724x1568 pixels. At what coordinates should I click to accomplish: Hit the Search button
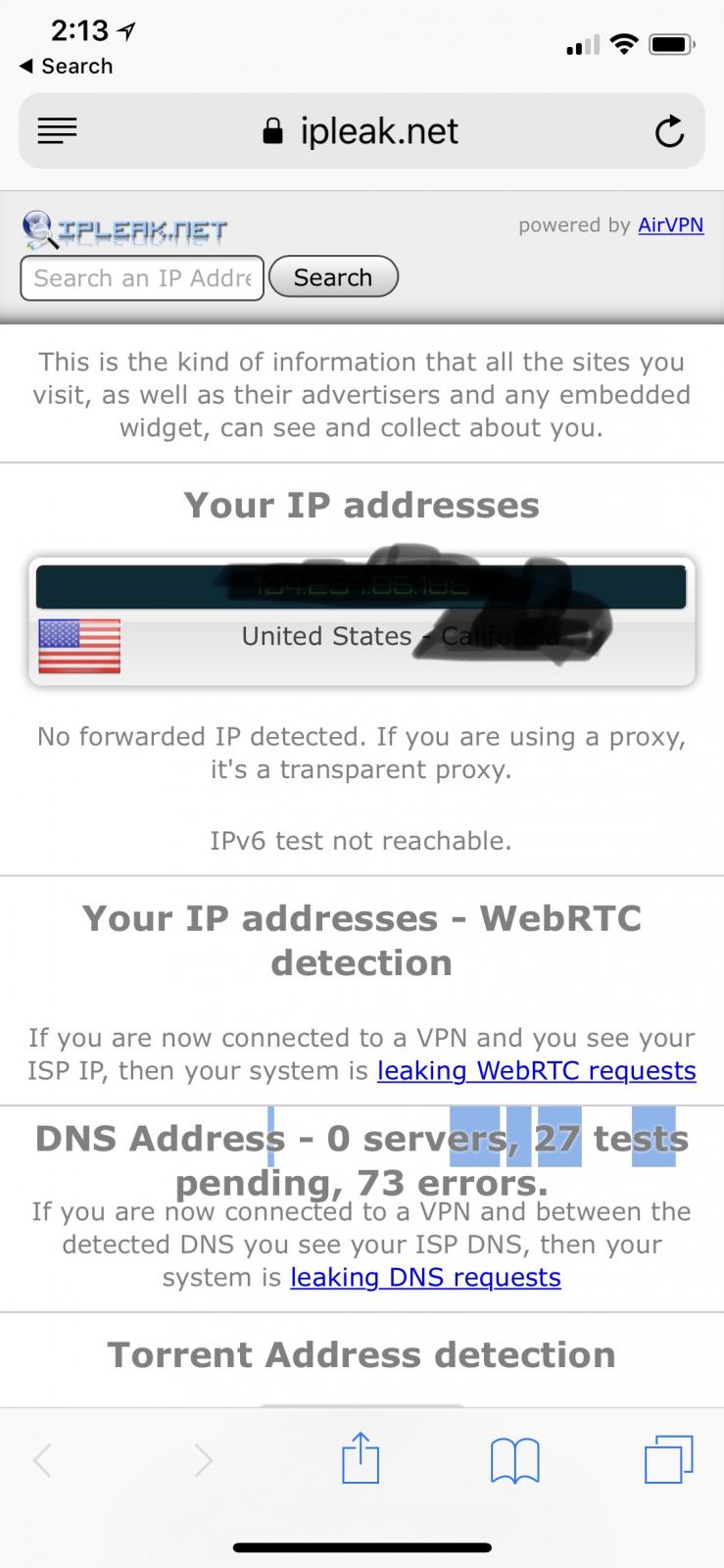click(x=333, y=277)
